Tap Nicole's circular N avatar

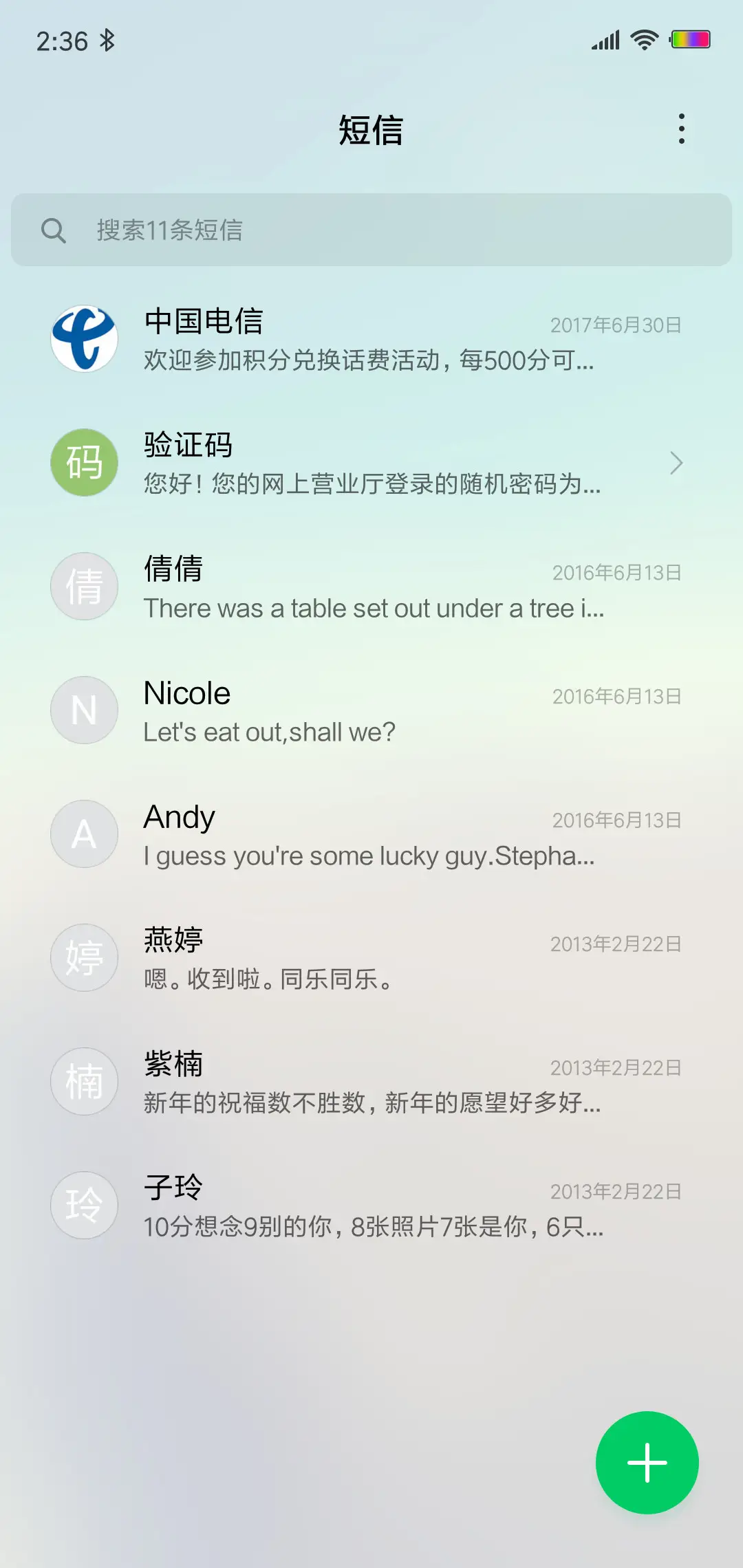[x=84, y=710]
